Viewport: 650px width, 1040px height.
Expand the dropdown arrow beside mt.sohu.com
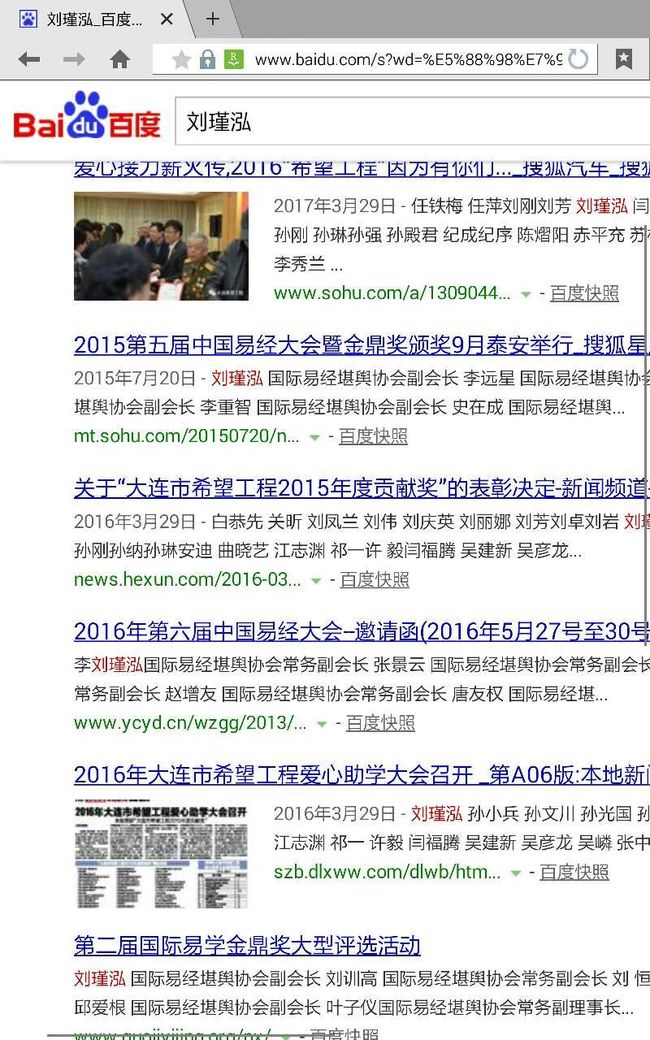315,437
